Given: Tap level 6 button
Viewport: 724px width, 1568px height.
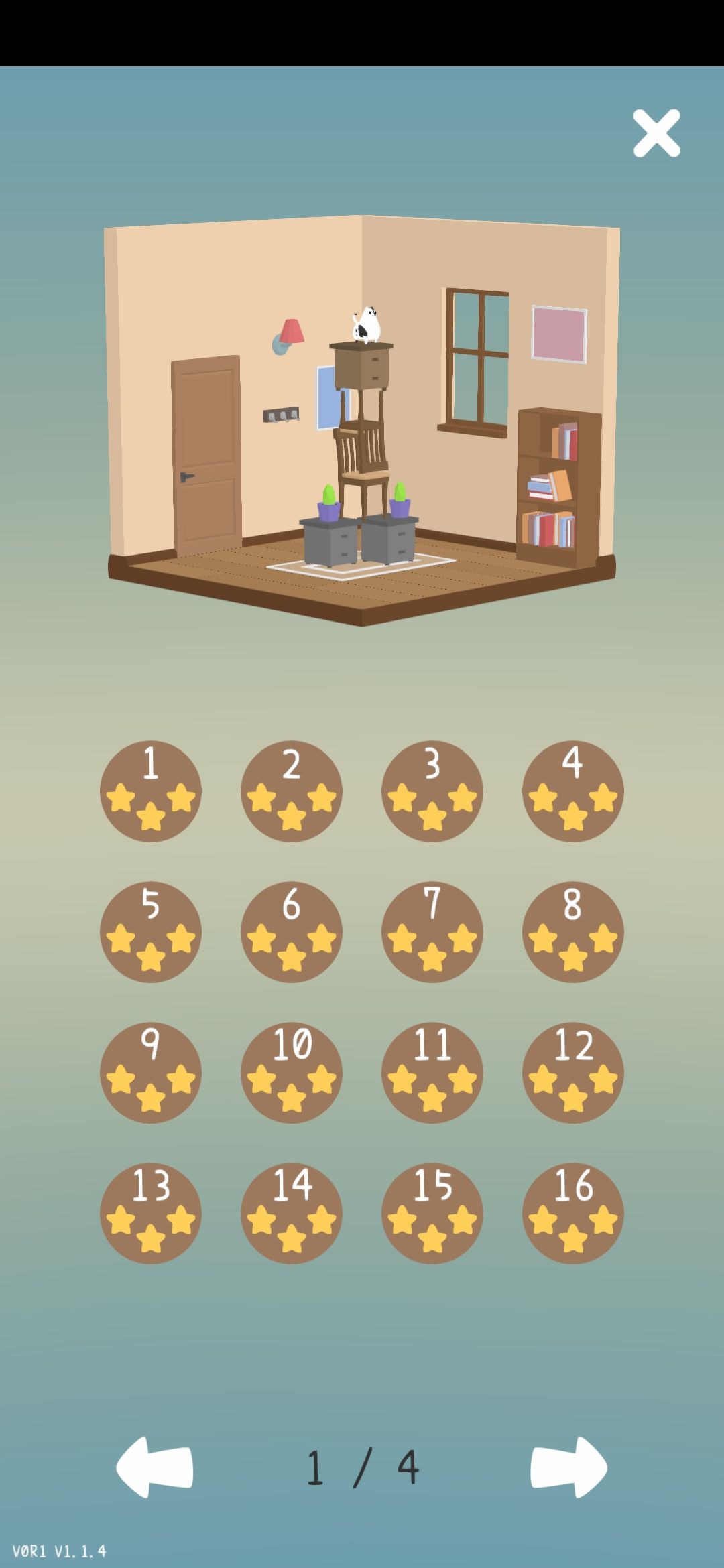Looking at the screenshot, I should 292,932.
